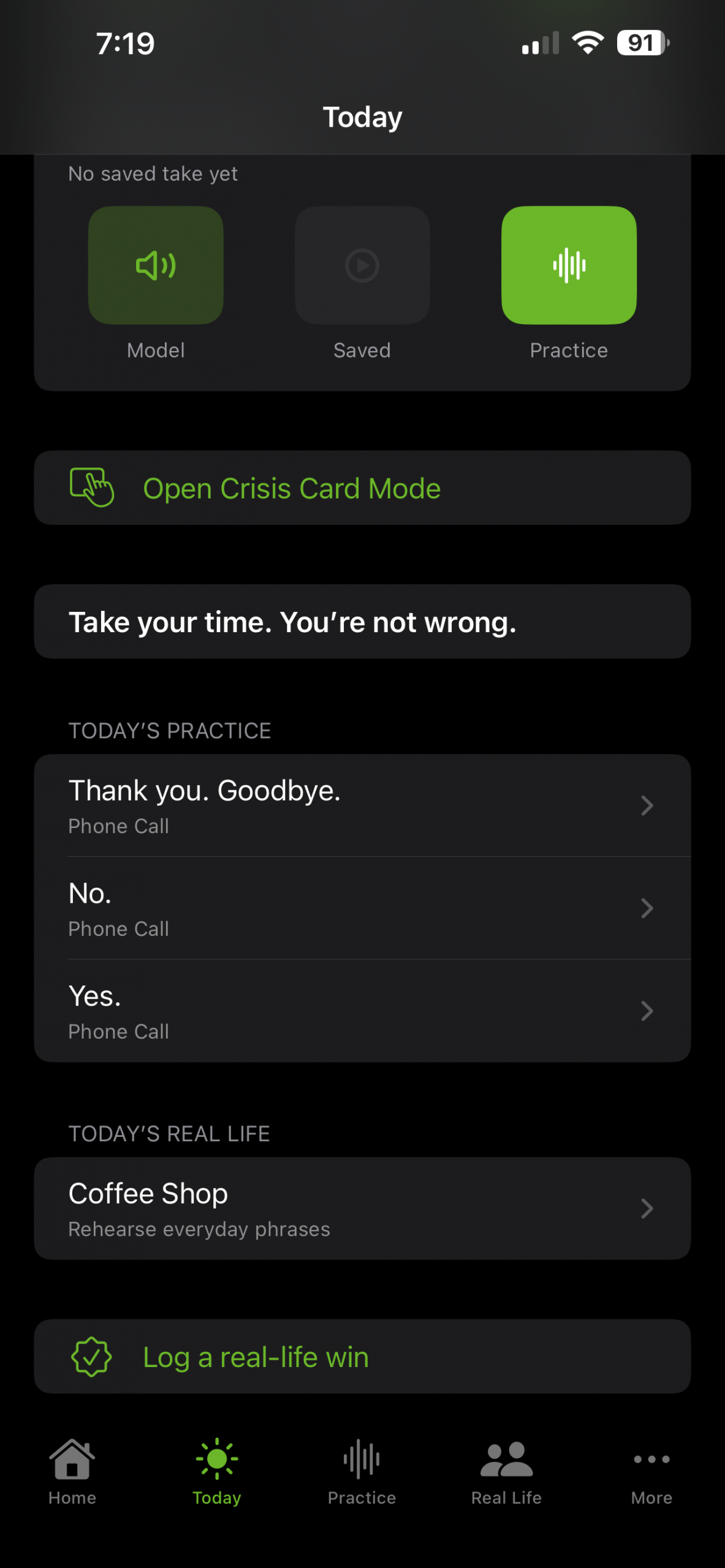Open the More tab
725x1568 pixels.
click(651, 1471)
